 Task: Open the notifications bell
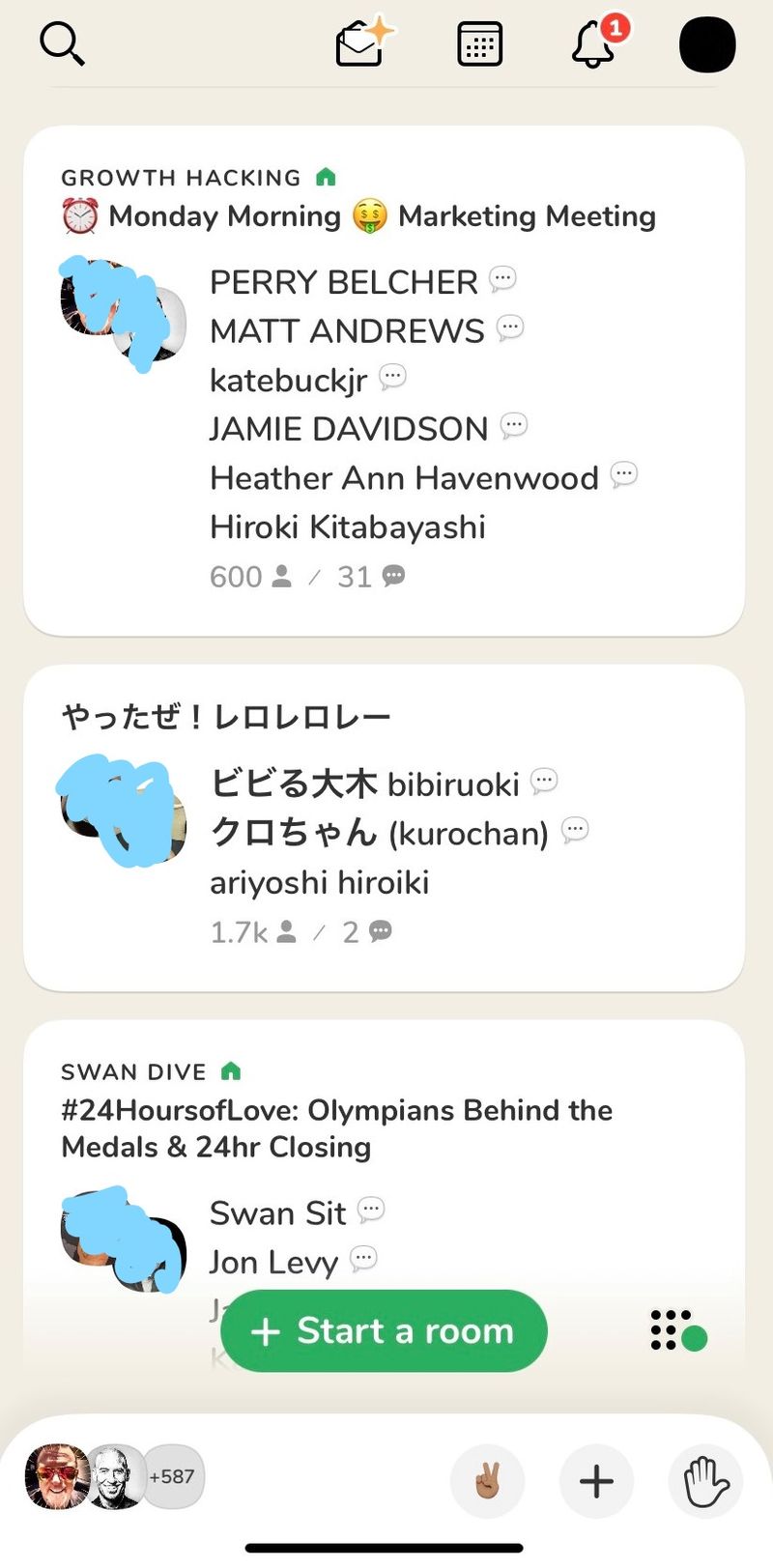coord(594,44)
